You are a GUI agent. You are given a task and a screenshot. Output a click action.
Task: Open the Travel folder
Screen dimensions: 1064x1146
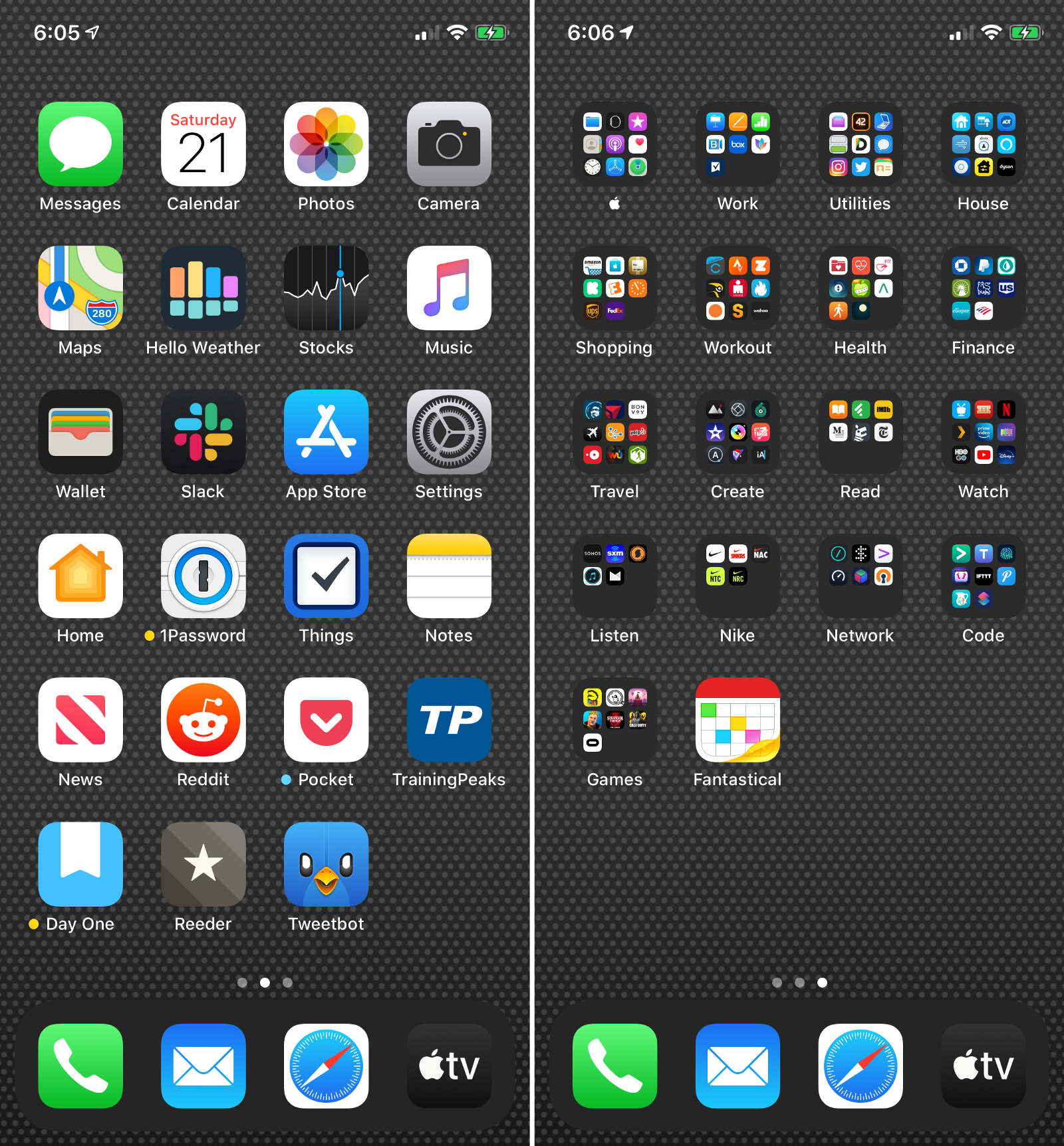pos(614,432)
